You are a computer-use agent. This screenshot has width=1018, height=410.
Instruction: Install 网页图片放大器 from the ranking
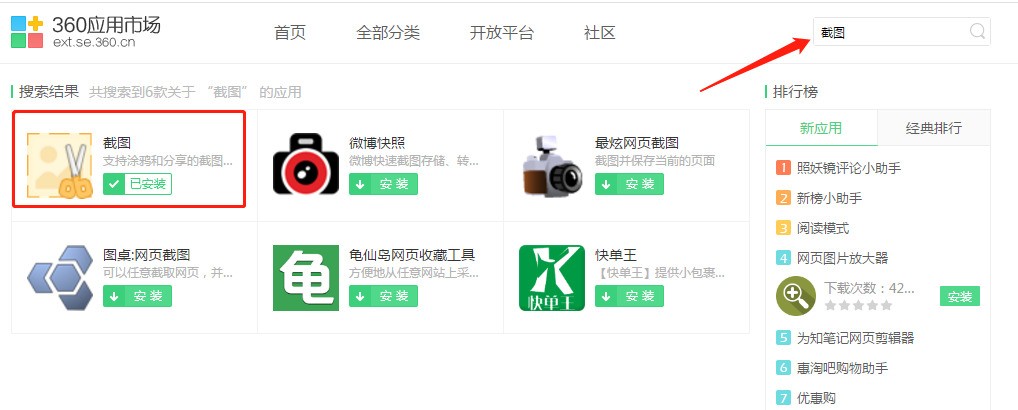click(x=959, y=296)
